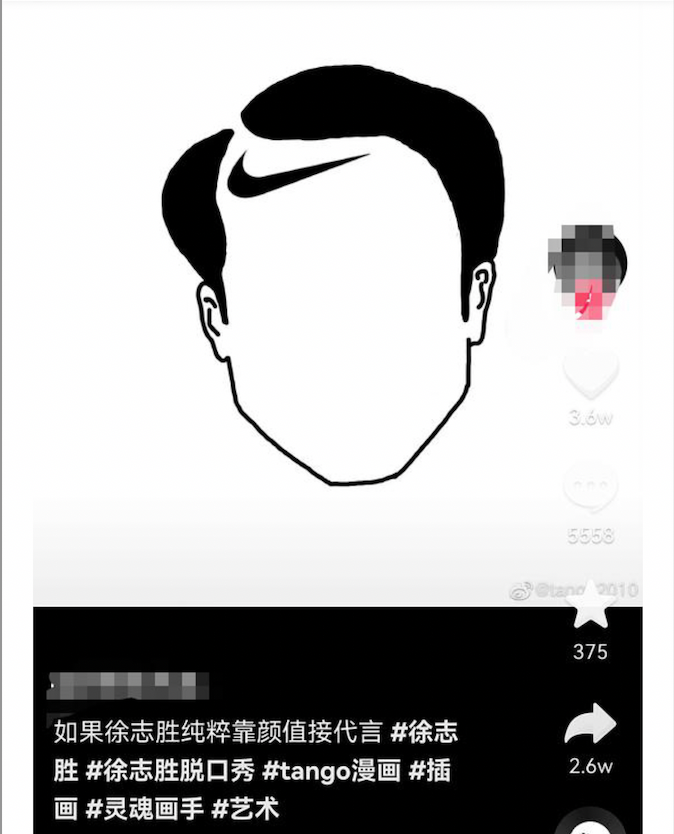The width and height of the screenshot is (674, 834).
Task: Open the comments with 5558 replies
Action: (590, 489)
